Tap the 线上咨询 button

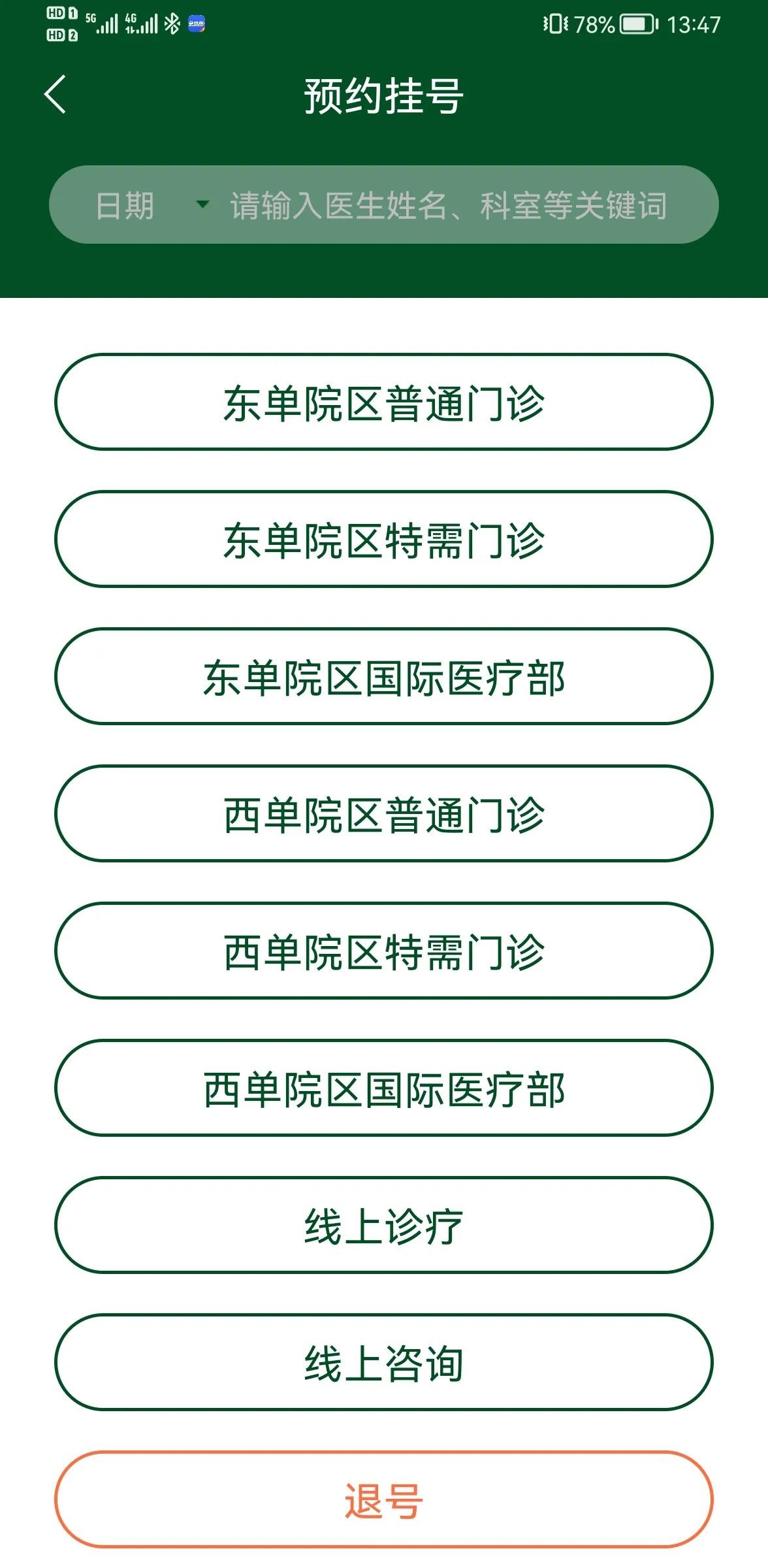coord(384,1363)
